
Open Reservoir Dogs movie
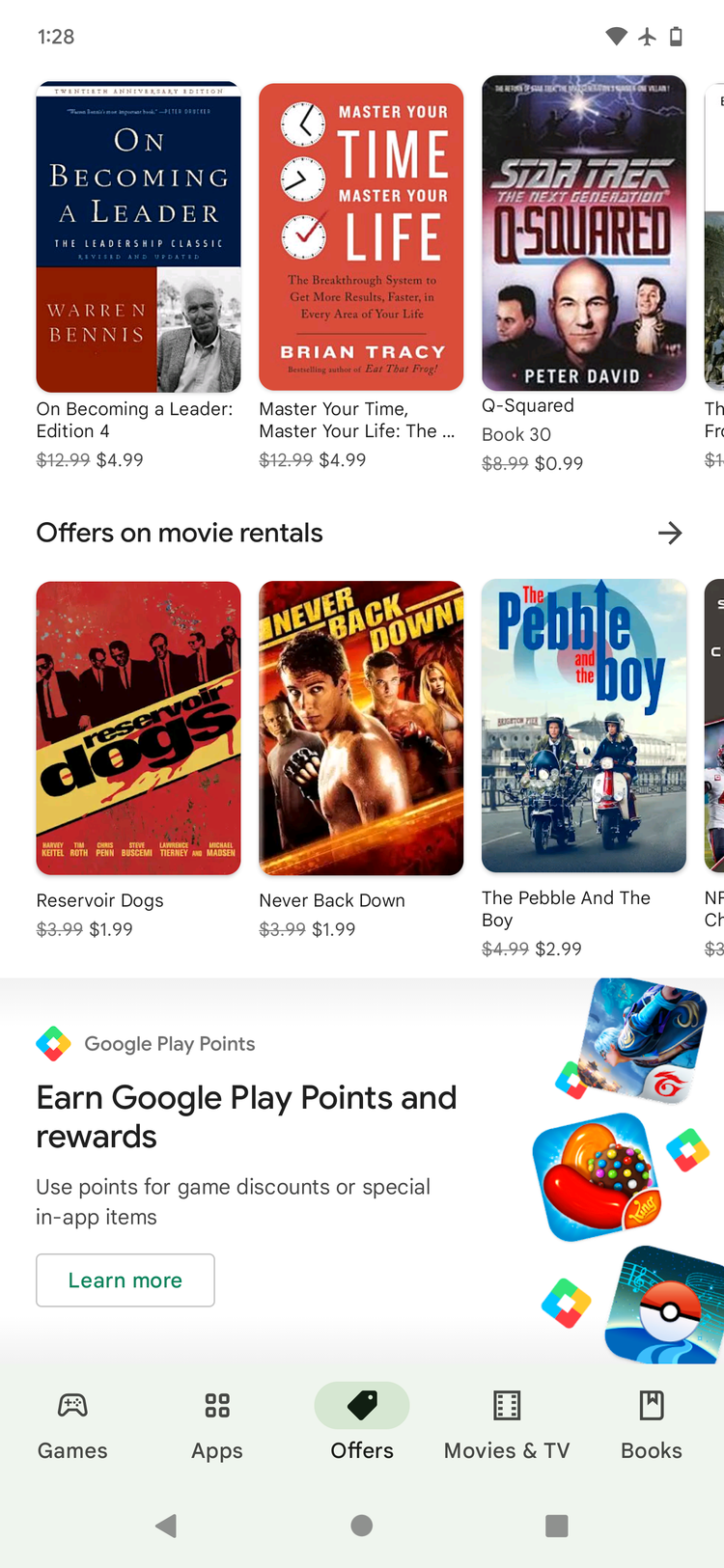coord(138,728)
